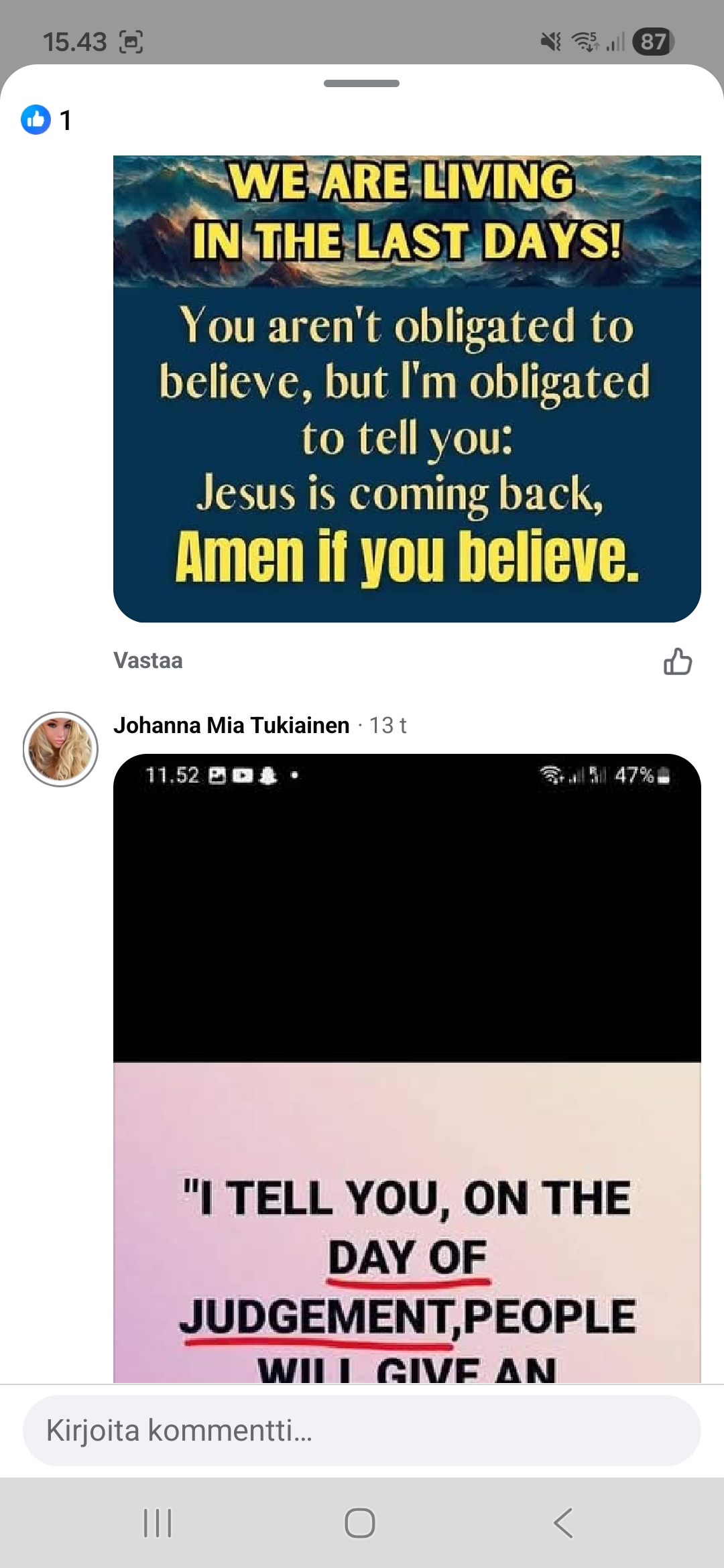Open the 'Day of Judgement' screenshot image
This screenshot has height=1568, width=724.
click(x=407, y=1072)
